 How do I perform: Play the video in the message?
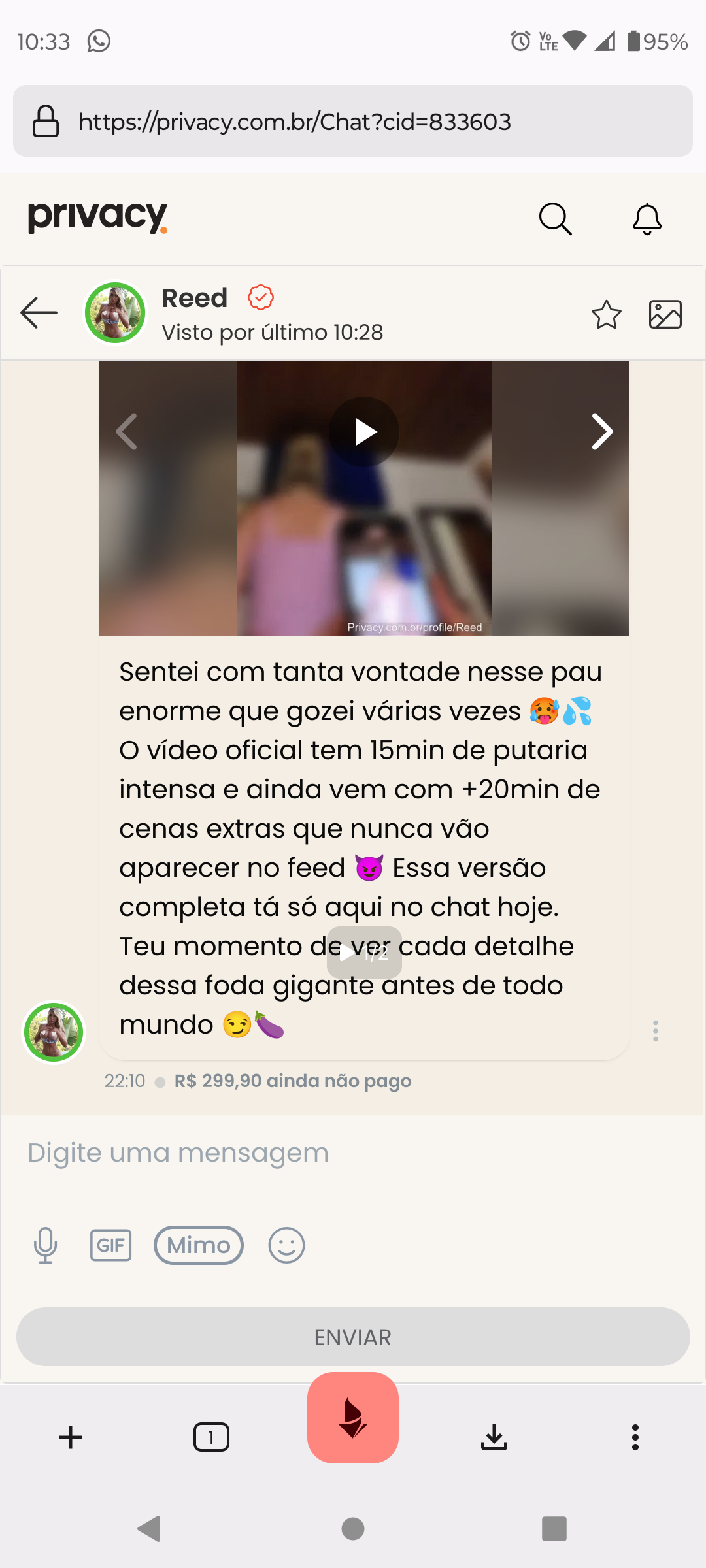pyautogui.click(x=364, y=432)
